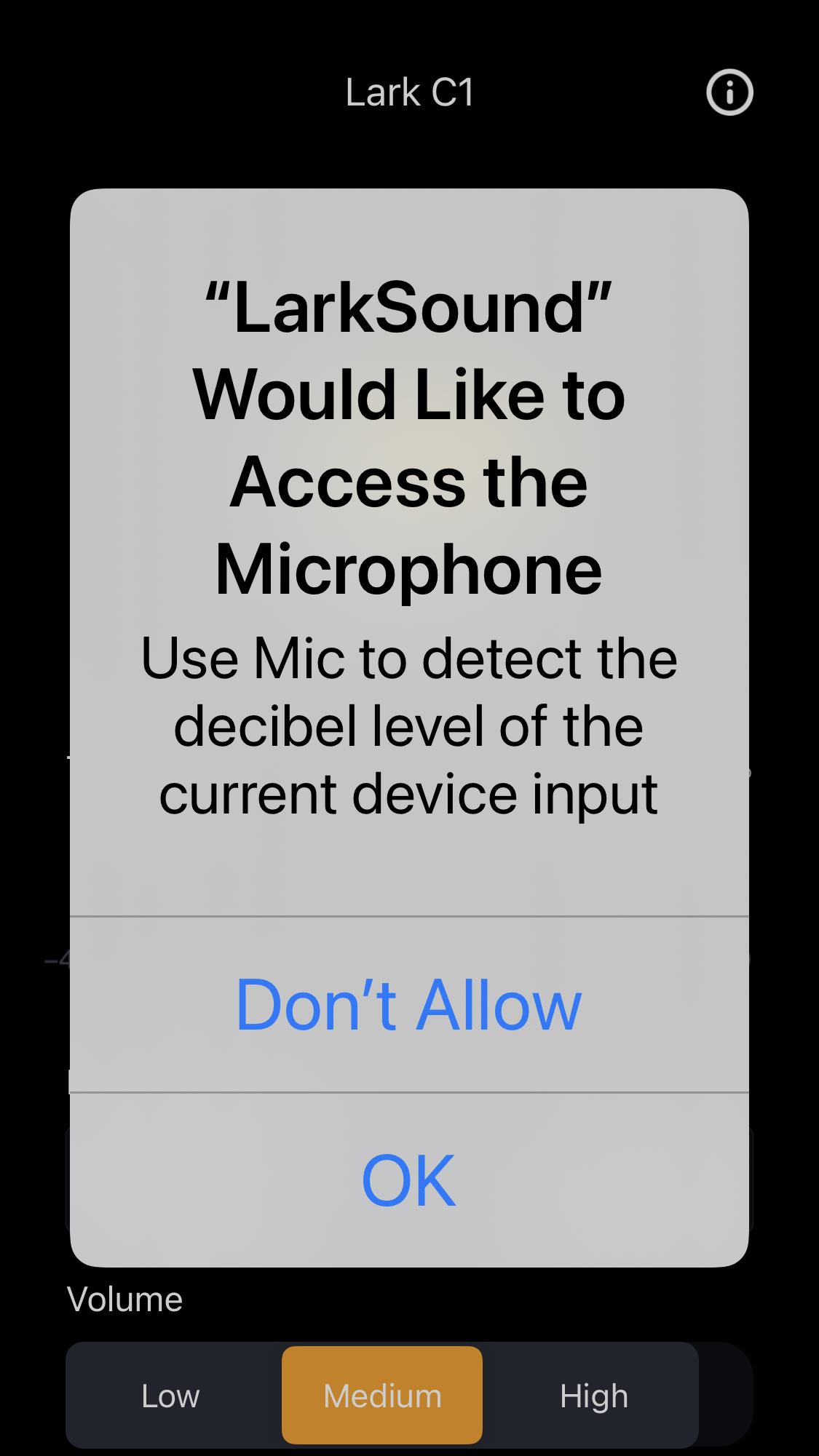Allow microphone access by tapping OK
Viewport: 819px width, 1456px height.
(409, 1180)
